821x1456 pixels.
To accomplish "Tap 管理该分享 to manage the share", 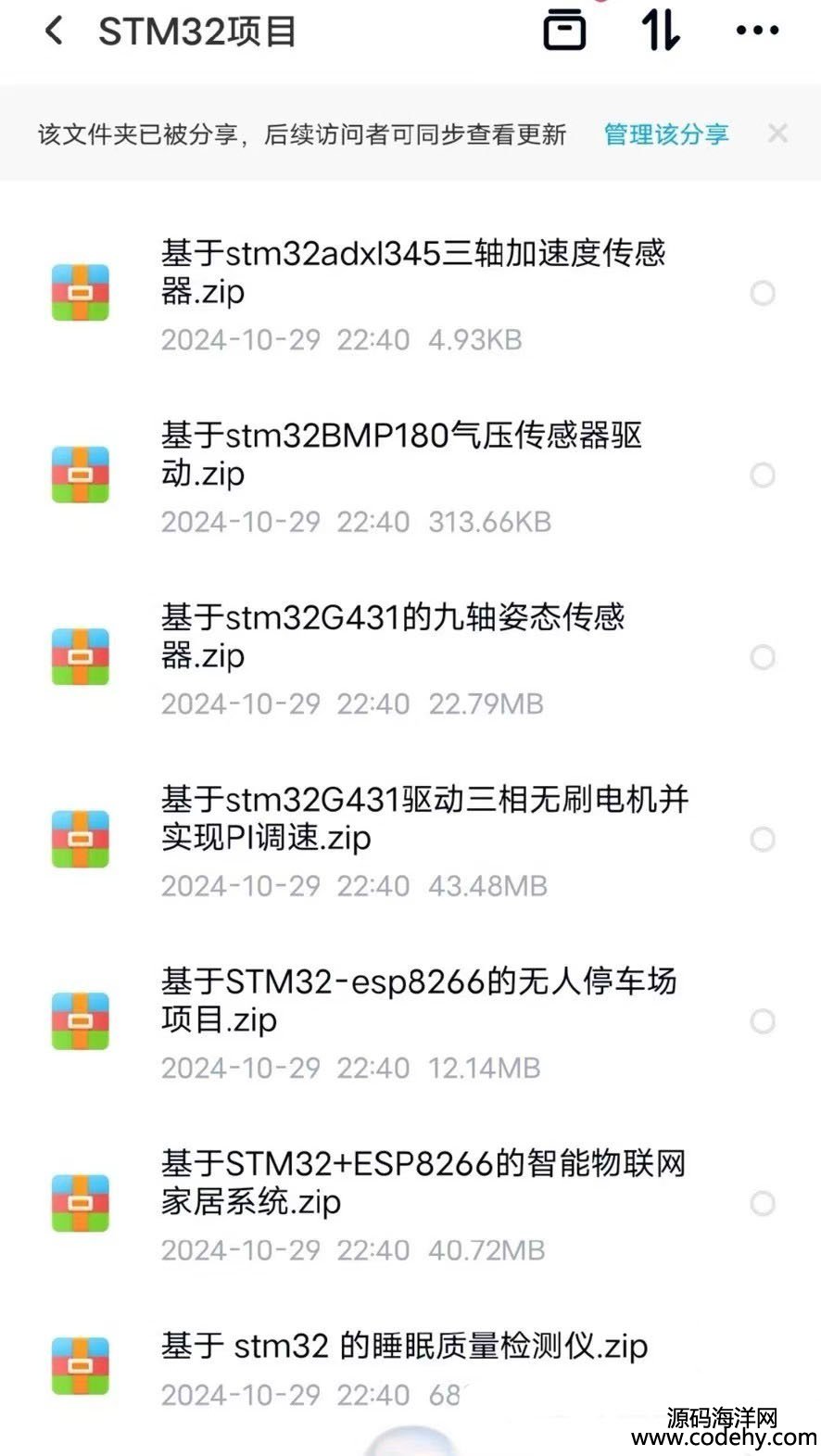I will click(665, 134).
